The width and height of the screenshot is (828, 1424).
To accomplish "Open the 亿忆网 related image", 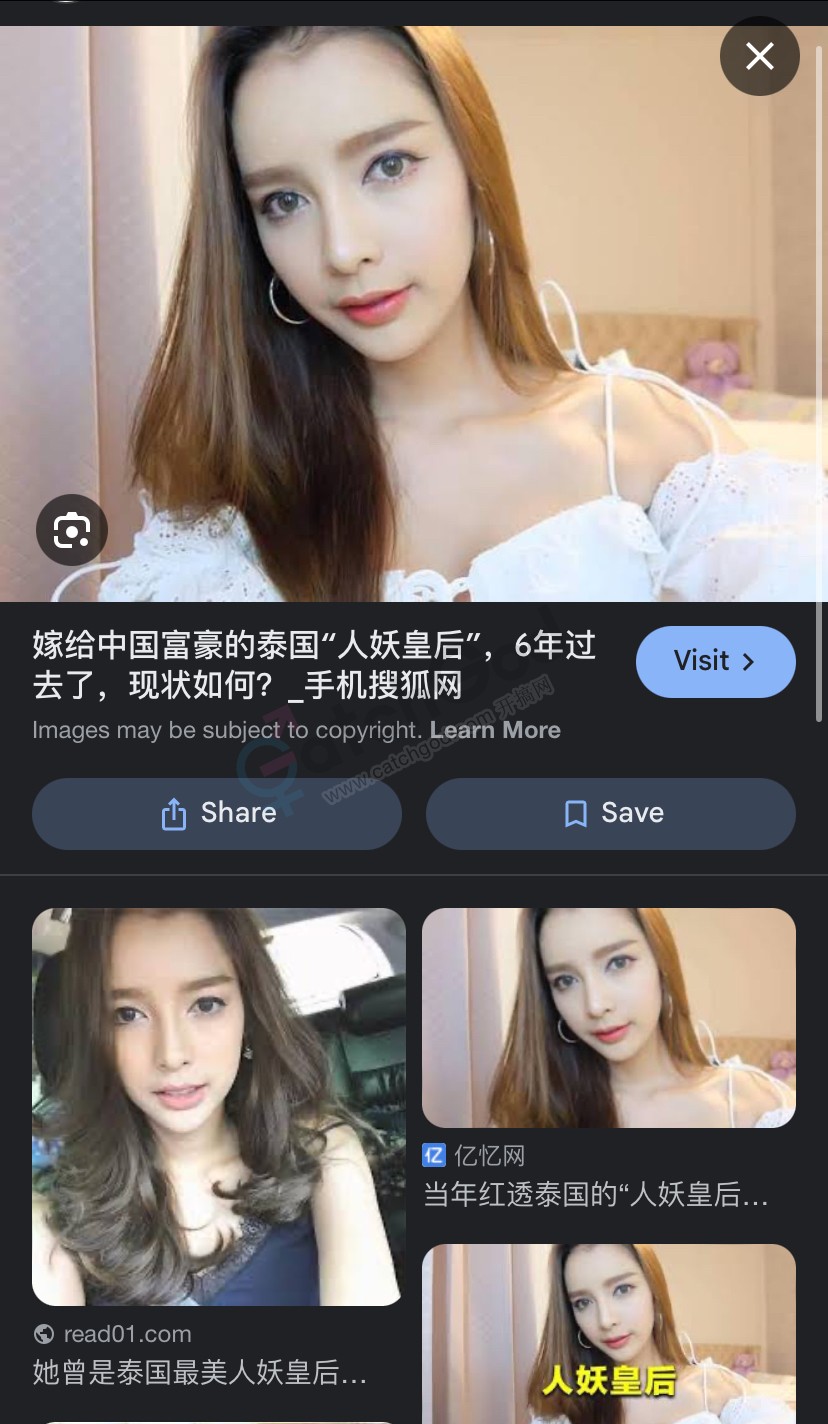I will (x=608, y=1017).
